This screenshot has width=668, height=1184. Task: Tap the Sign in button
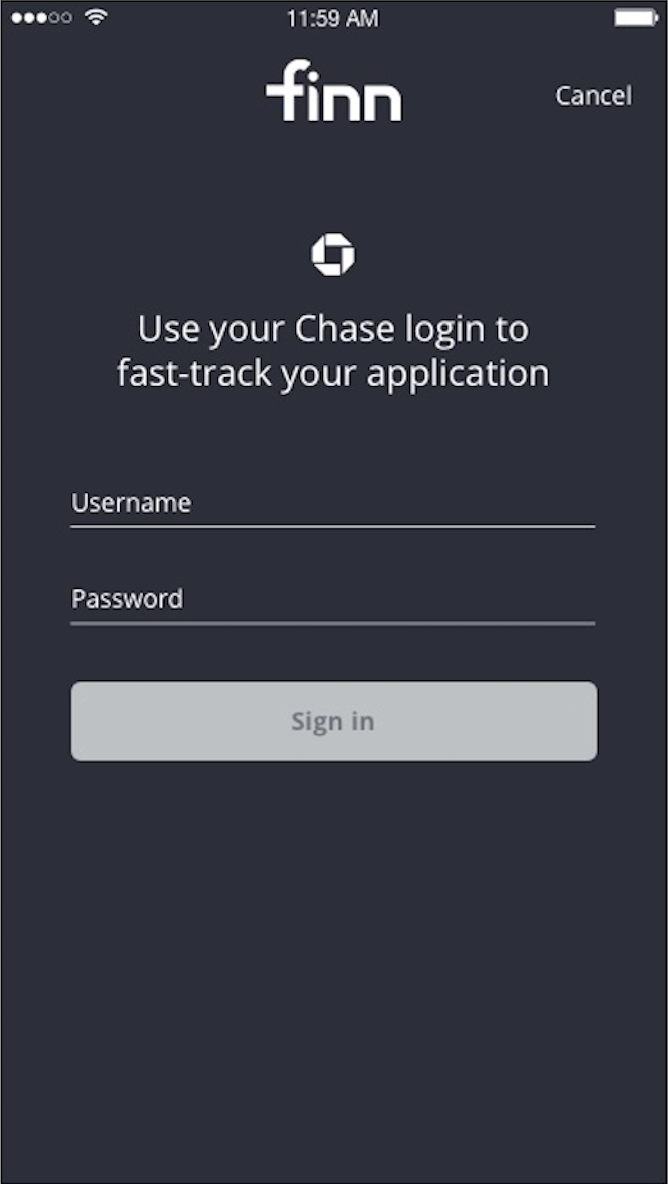tap(333, 721)
